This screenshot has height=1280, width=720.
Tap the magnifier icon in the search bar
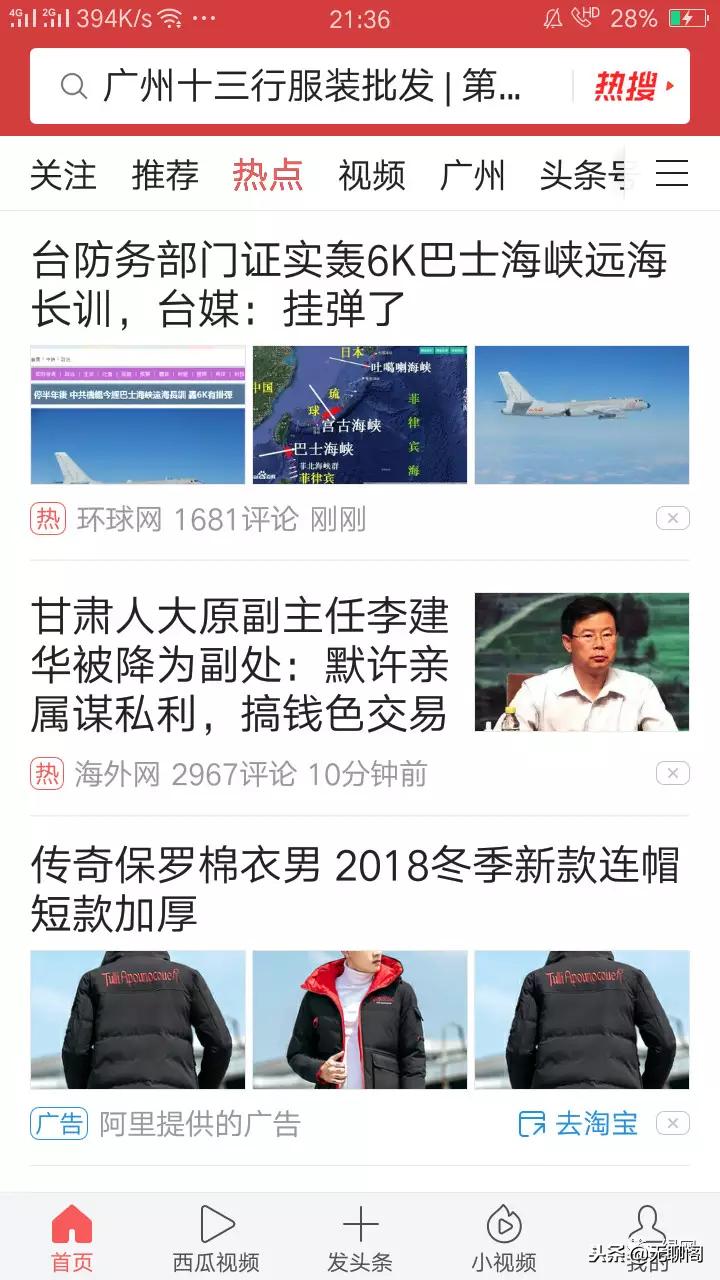click(71, 87)
